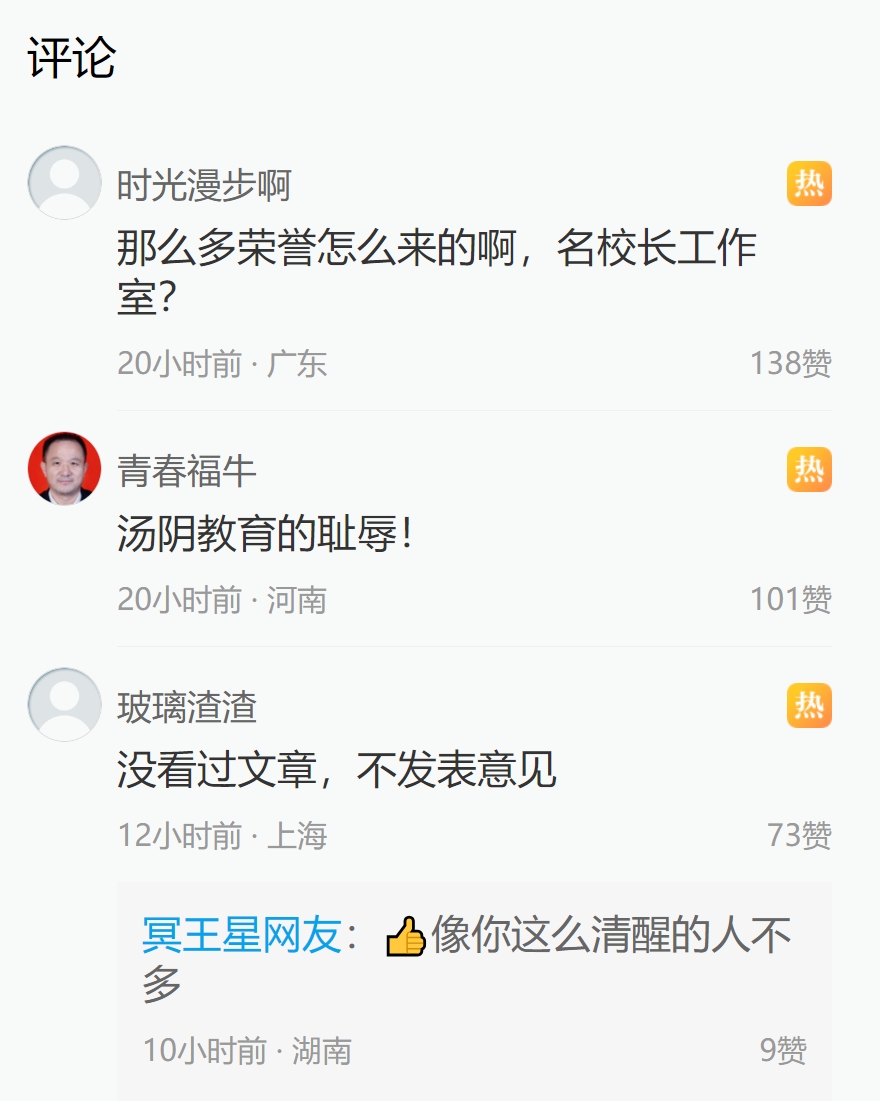The width and height of the screenshot is (880, 1101).
Task: Open 时光漫步啊's profile avatar
Action: [x=64, y=183]
